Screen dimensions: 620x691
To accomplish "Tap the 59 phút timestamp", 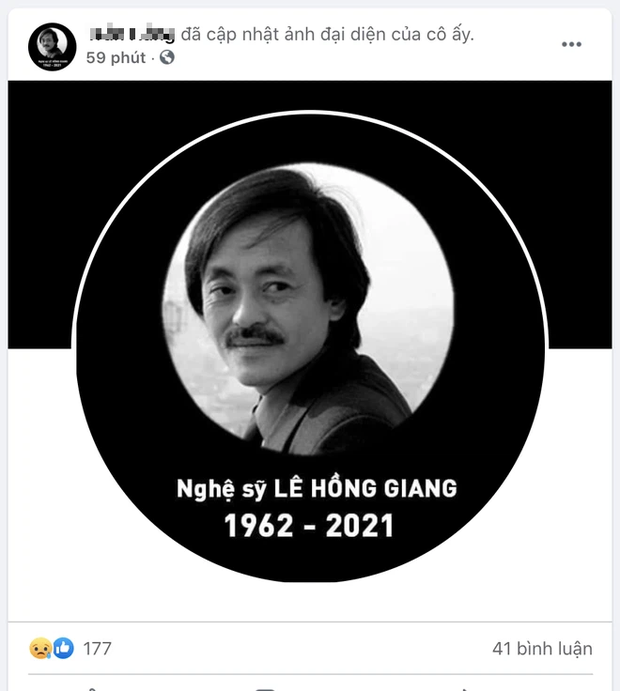I will tap(116, 57).
